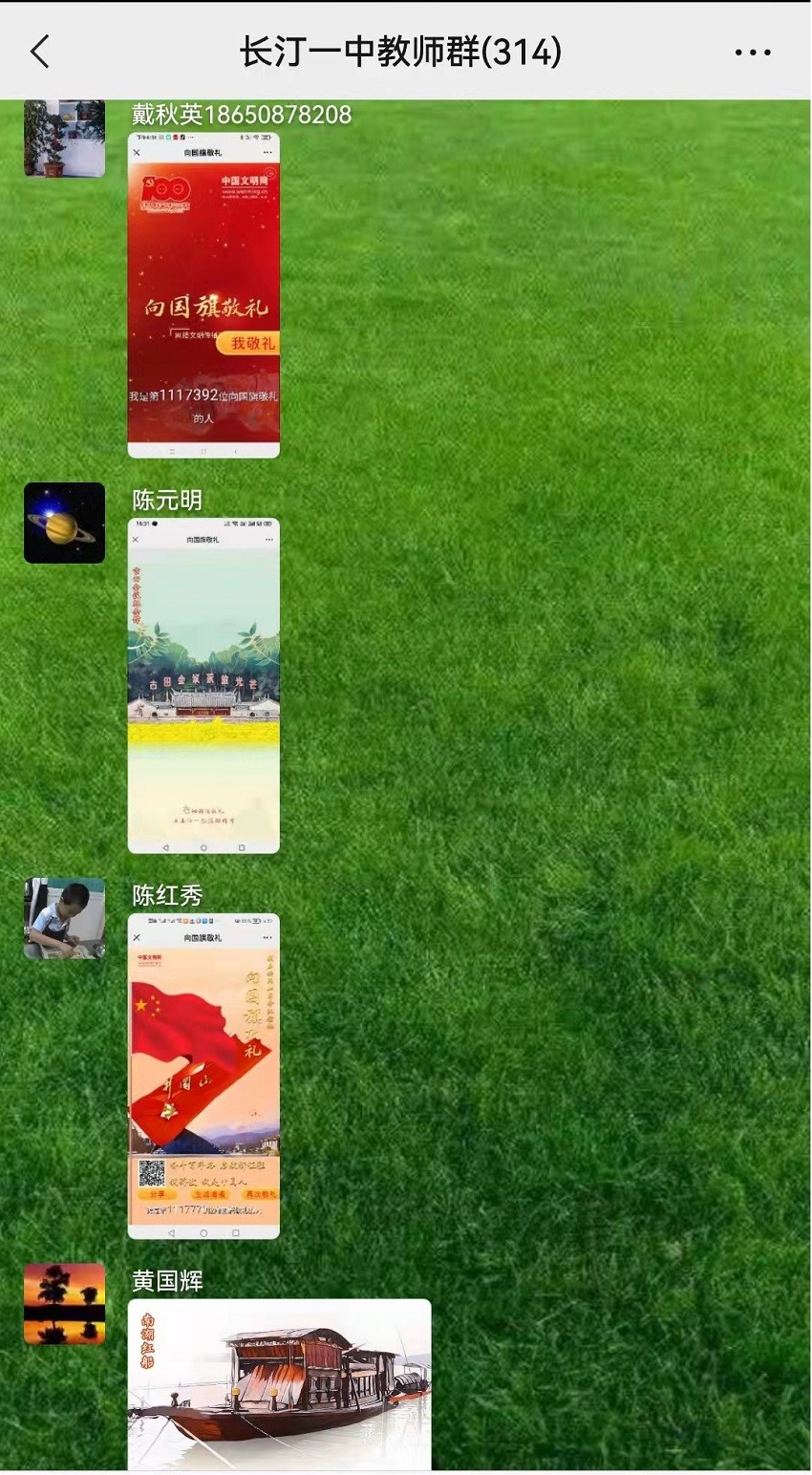The image size is (812, 1475).
Task: View the image sent by 陈元明
Action: coord(203,685)
